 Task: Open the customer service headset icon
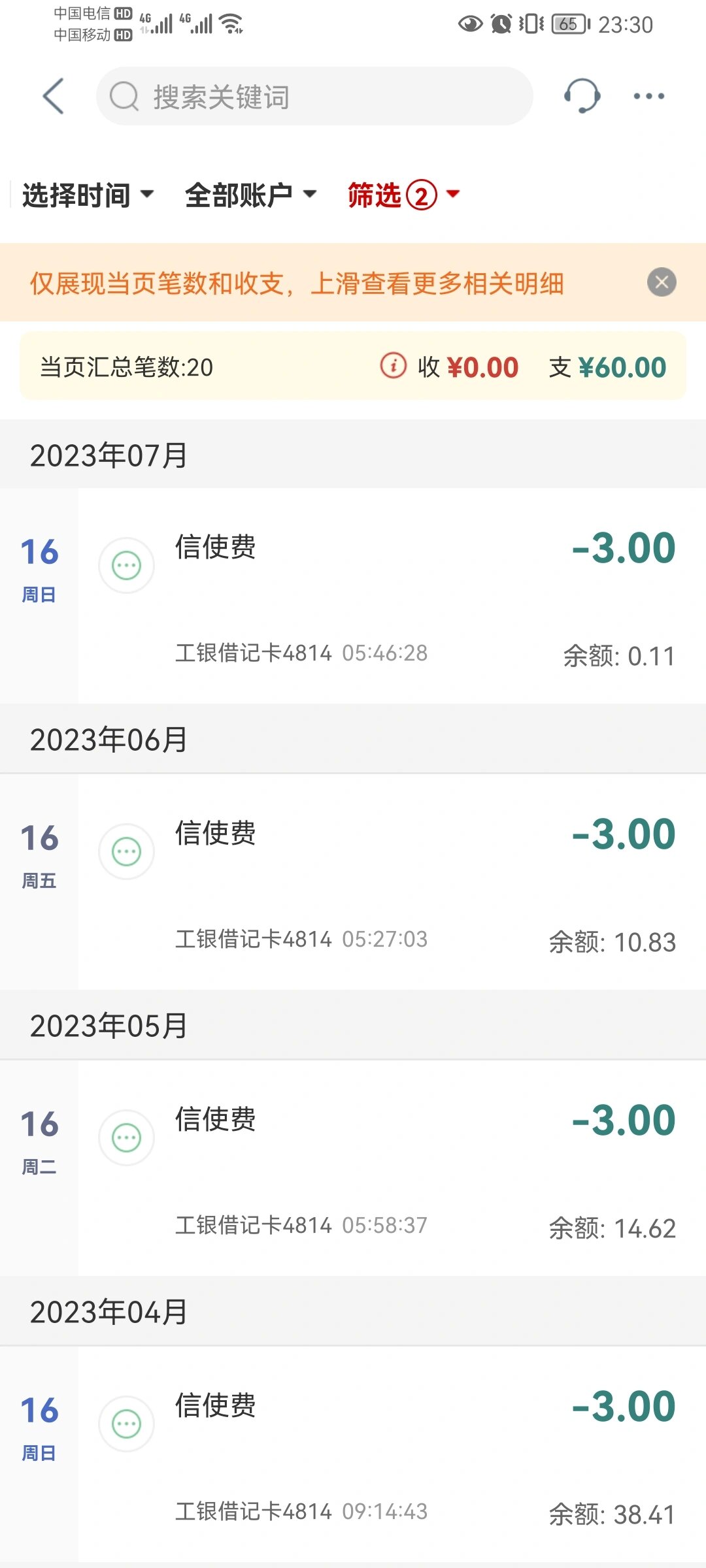(x=581, y=96)
